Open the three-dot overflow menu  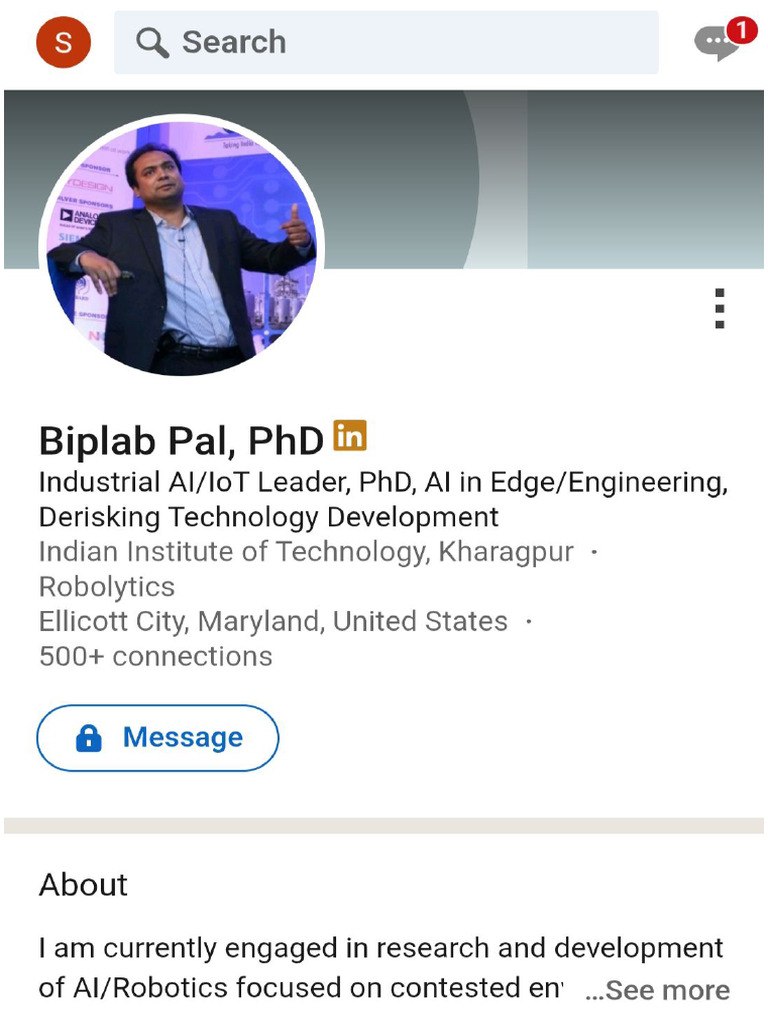[x=719, y=309]
